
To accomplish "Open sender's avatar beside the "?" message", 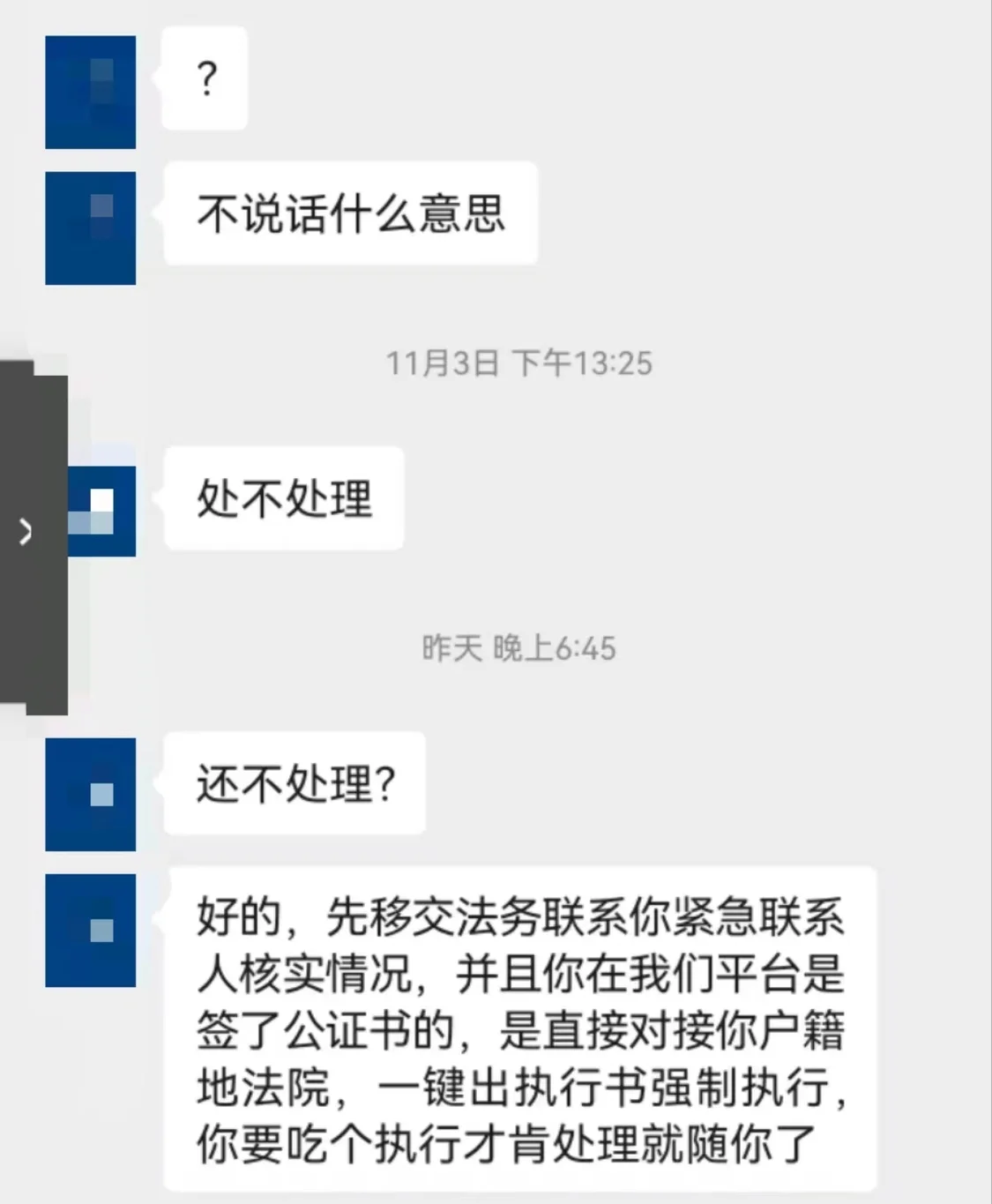I will tap(91, 92).
